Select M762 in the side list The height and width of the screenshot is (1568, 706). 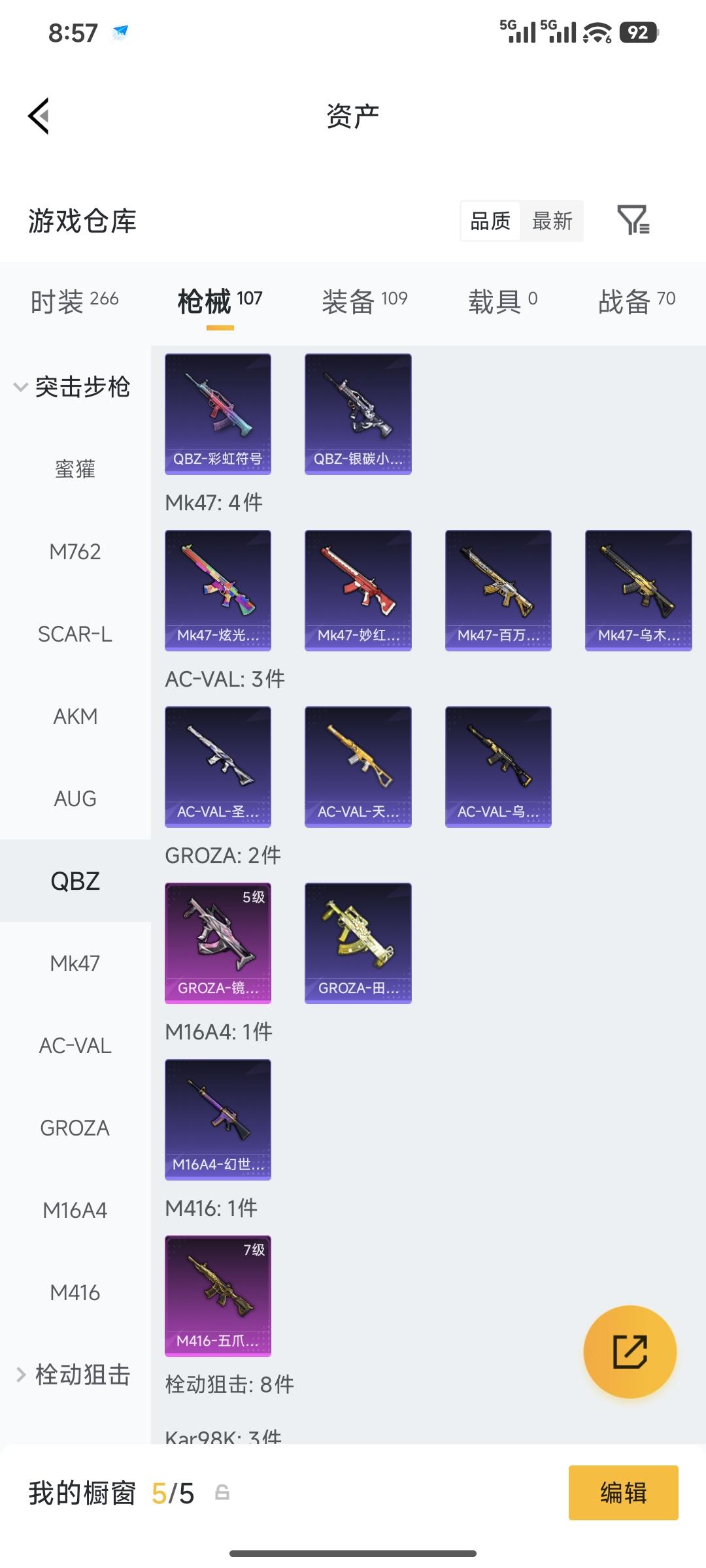(x=75, y=551)
